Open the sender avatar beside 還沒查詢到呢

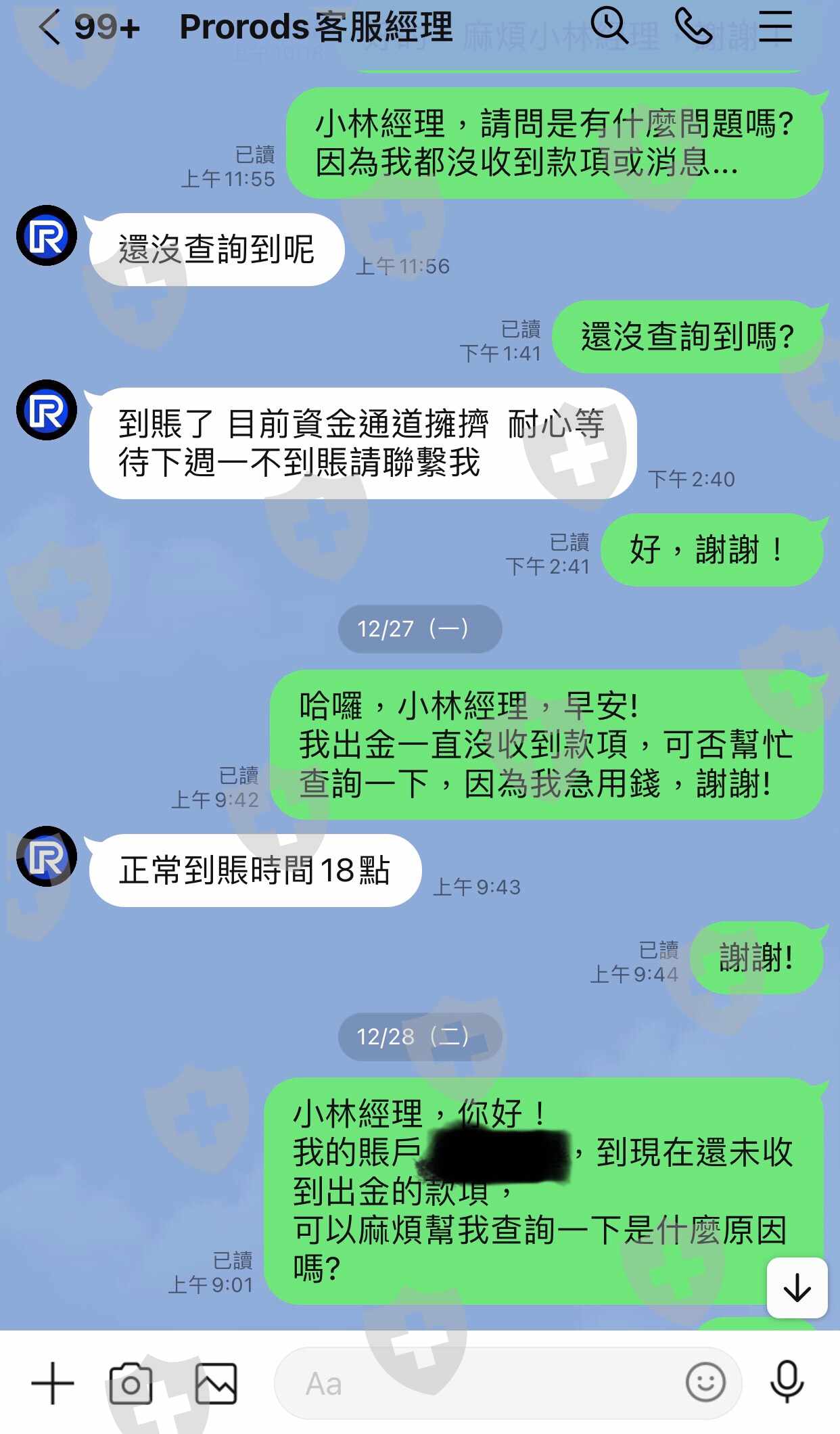pyautogui.click(x=47, y=235)
